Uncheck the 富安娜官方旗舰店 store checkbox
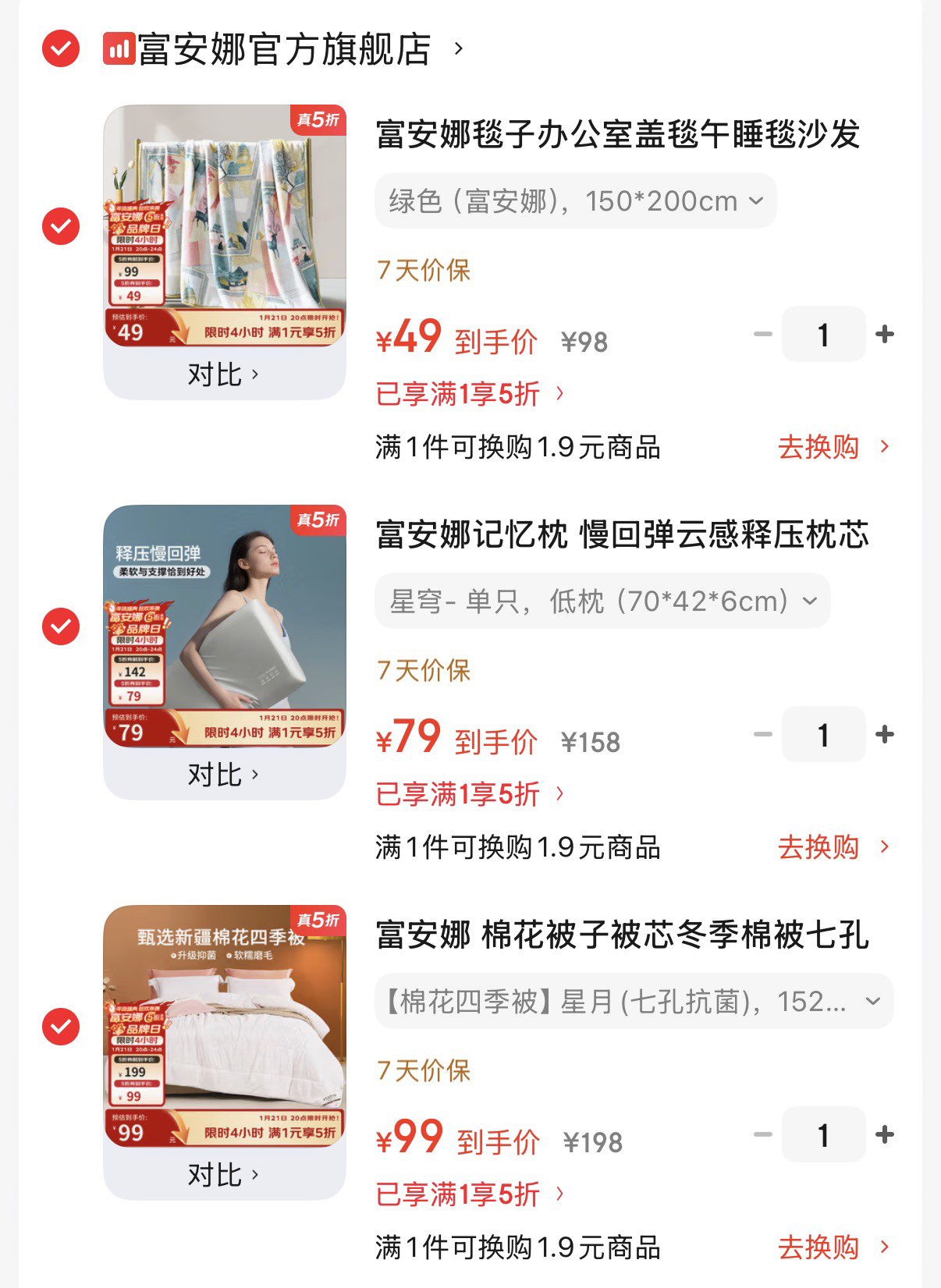Viewport: 941px width, 1288px height. pos(61,49)
